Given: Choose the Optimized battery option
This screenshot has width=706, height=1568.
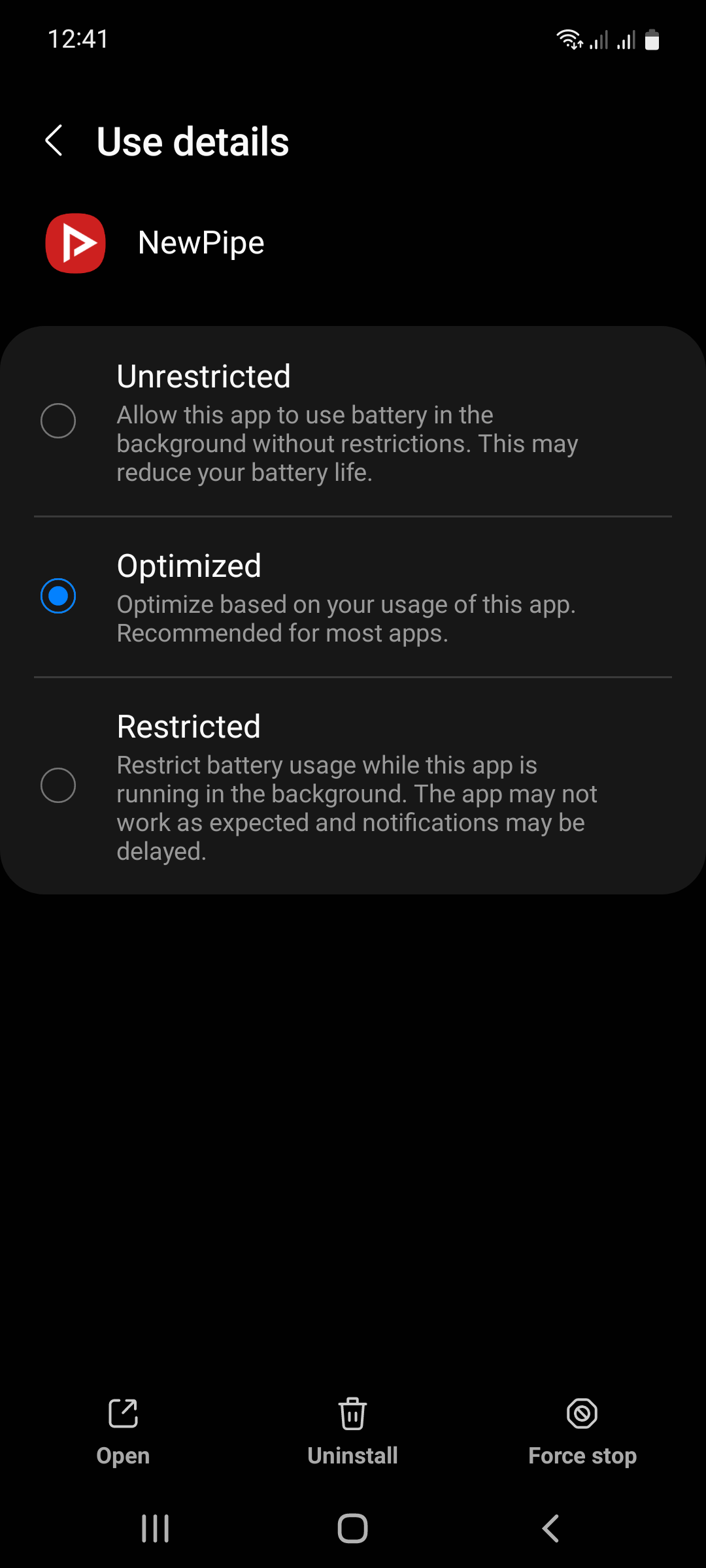Looking at the screenshot, I should coord(58,596).
